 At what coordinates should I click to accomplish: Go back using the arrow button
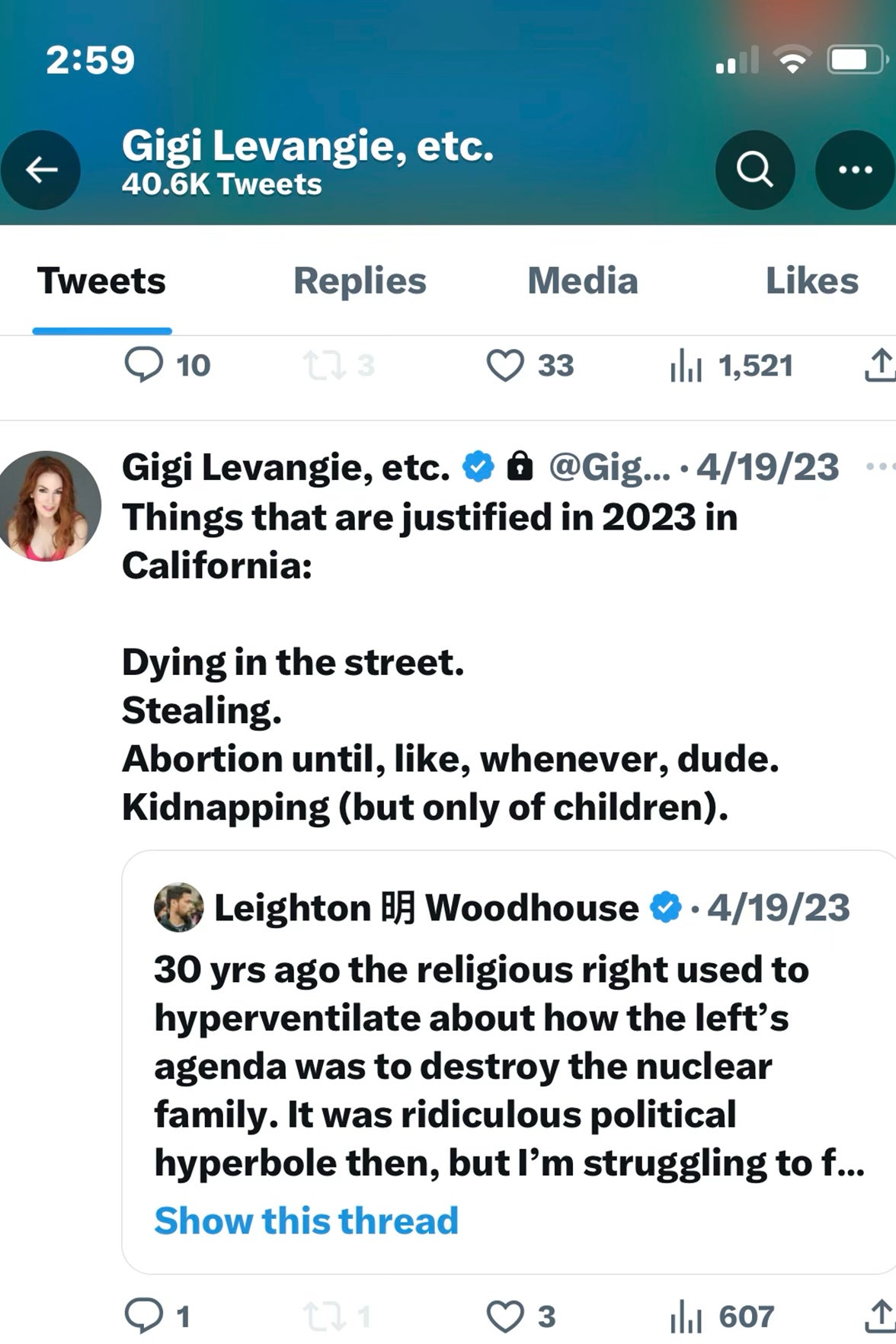click(x=40, y=170)
